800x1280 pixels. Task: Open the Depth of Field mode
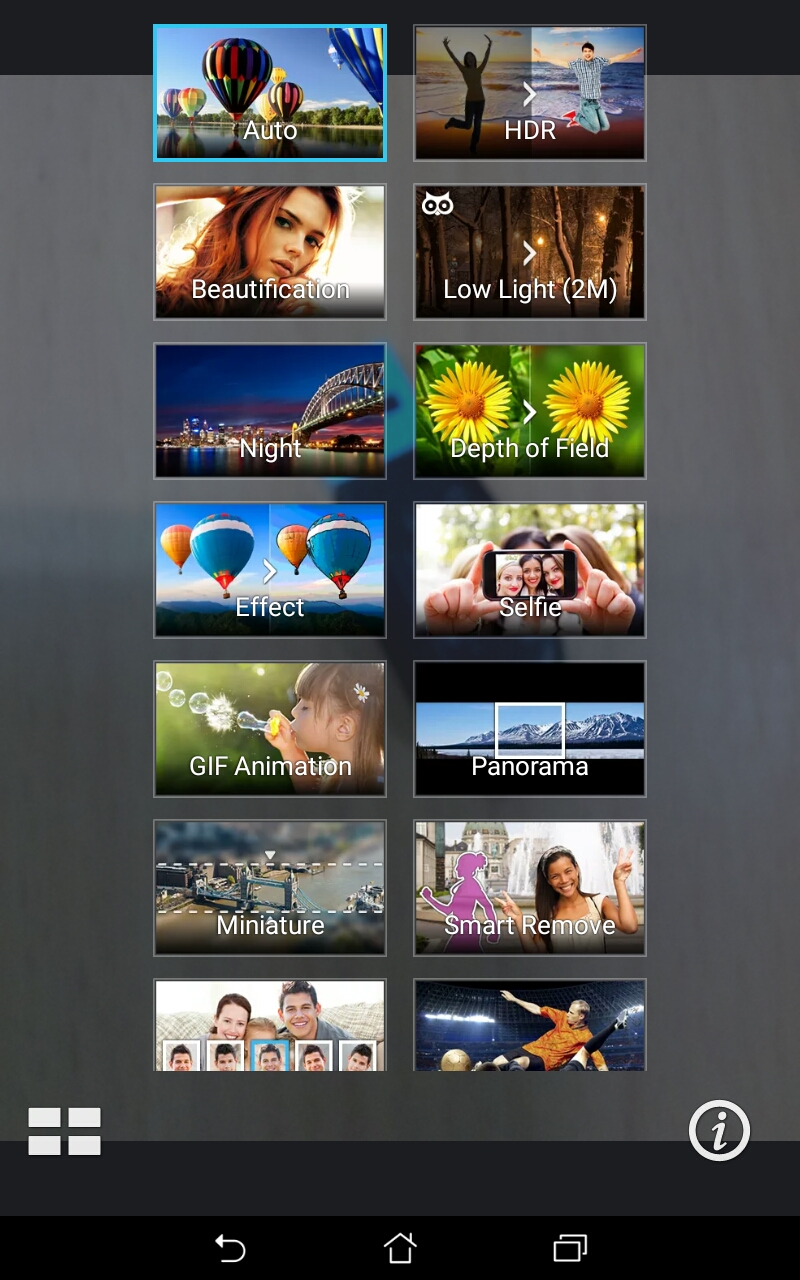(x=530, y=411)
